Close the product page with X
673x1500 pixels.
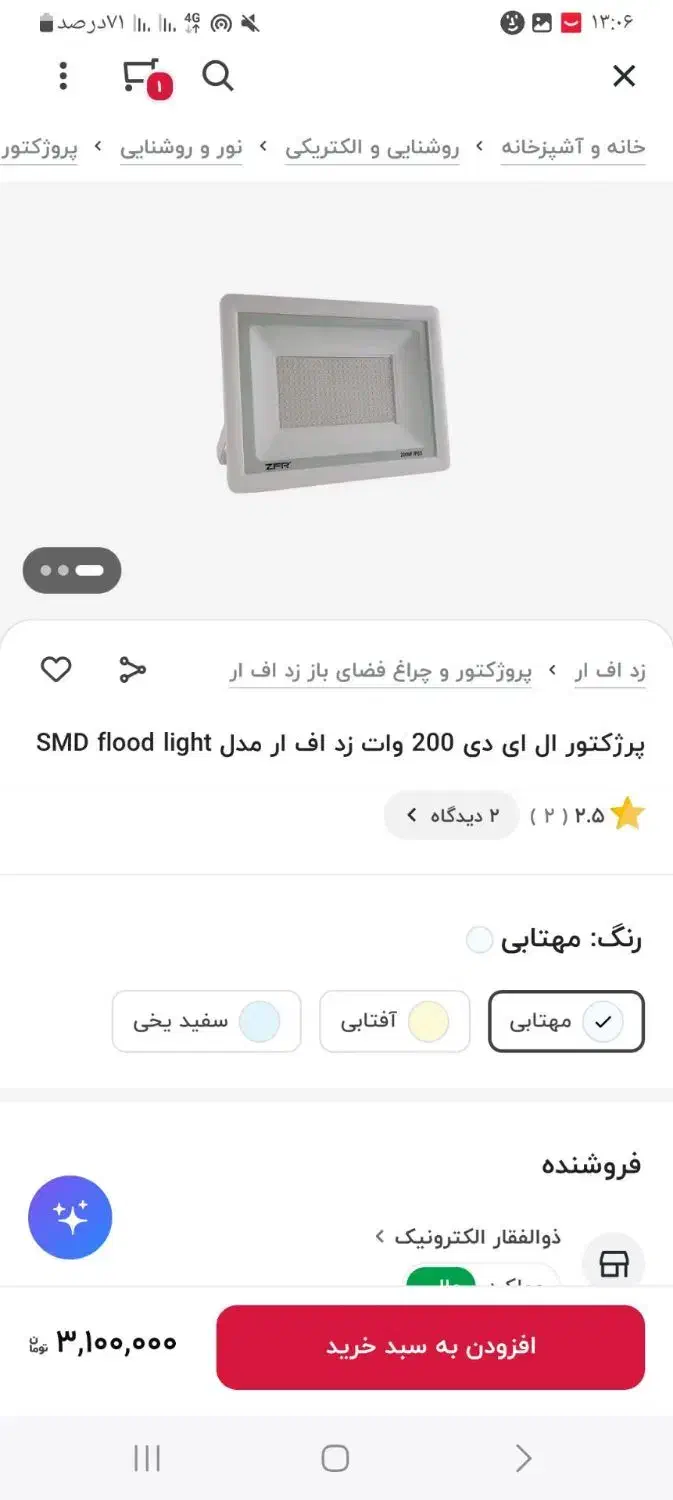pyautogui.click(x=624, y=76)
